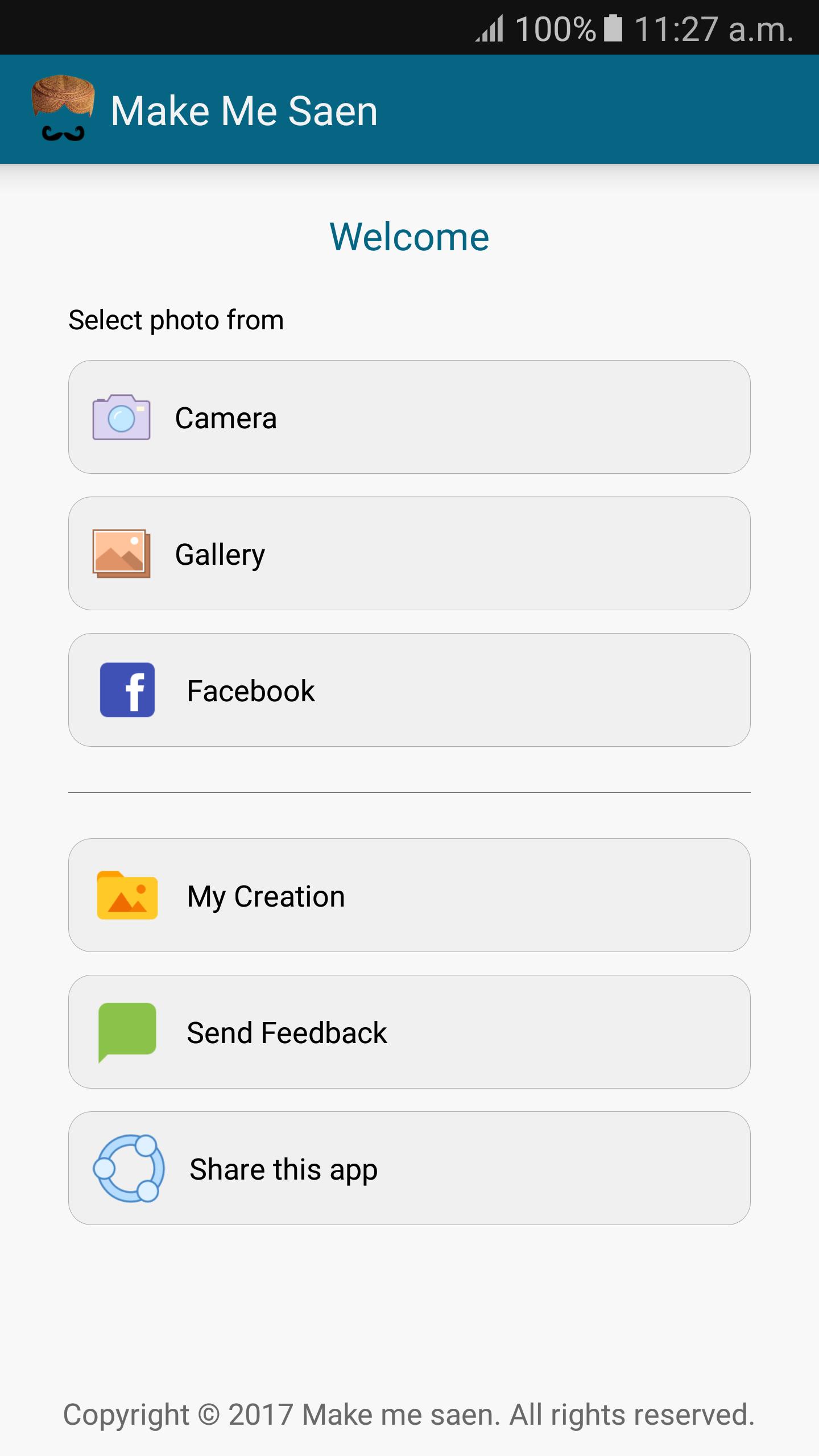Share this app with others
The width and height of the screenshot is (819, 1456).
[x=409, y=1168]
